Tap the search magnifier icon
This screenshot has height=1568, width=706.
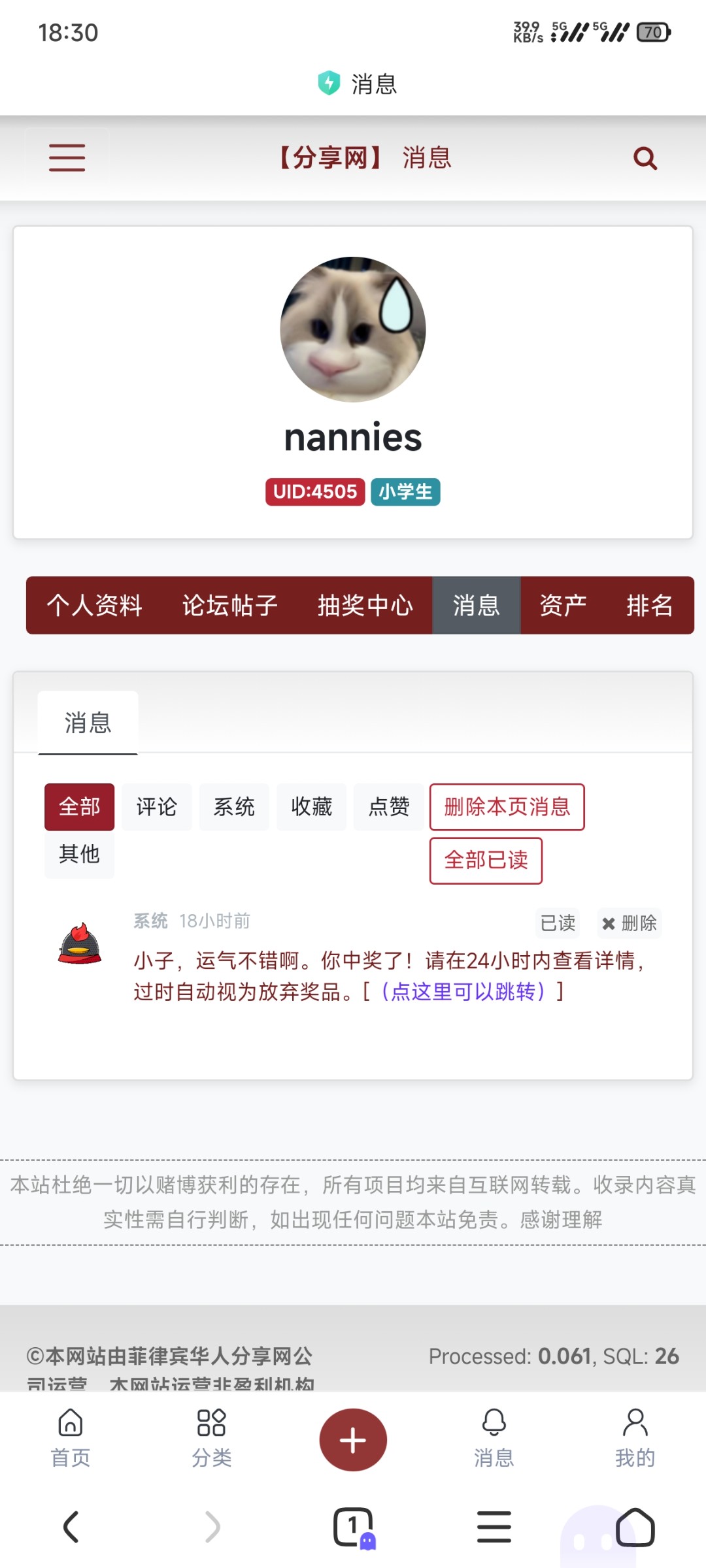click(645, 158)
